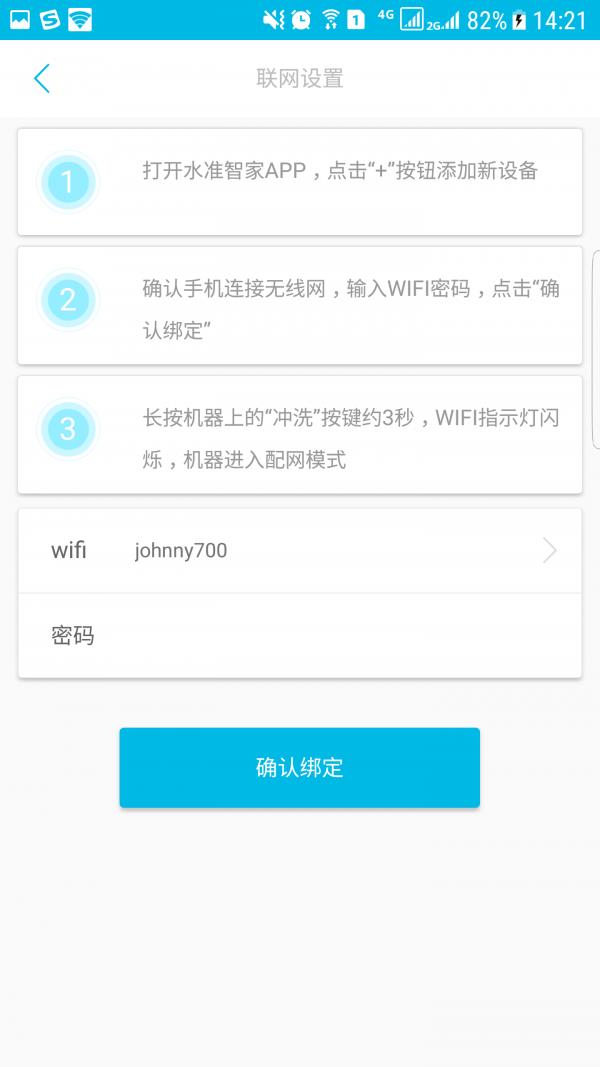Screen dimensions: 600x1067
Task: Focus the 密码 password field
Action: pyautogui.click(x=299, y=636)
